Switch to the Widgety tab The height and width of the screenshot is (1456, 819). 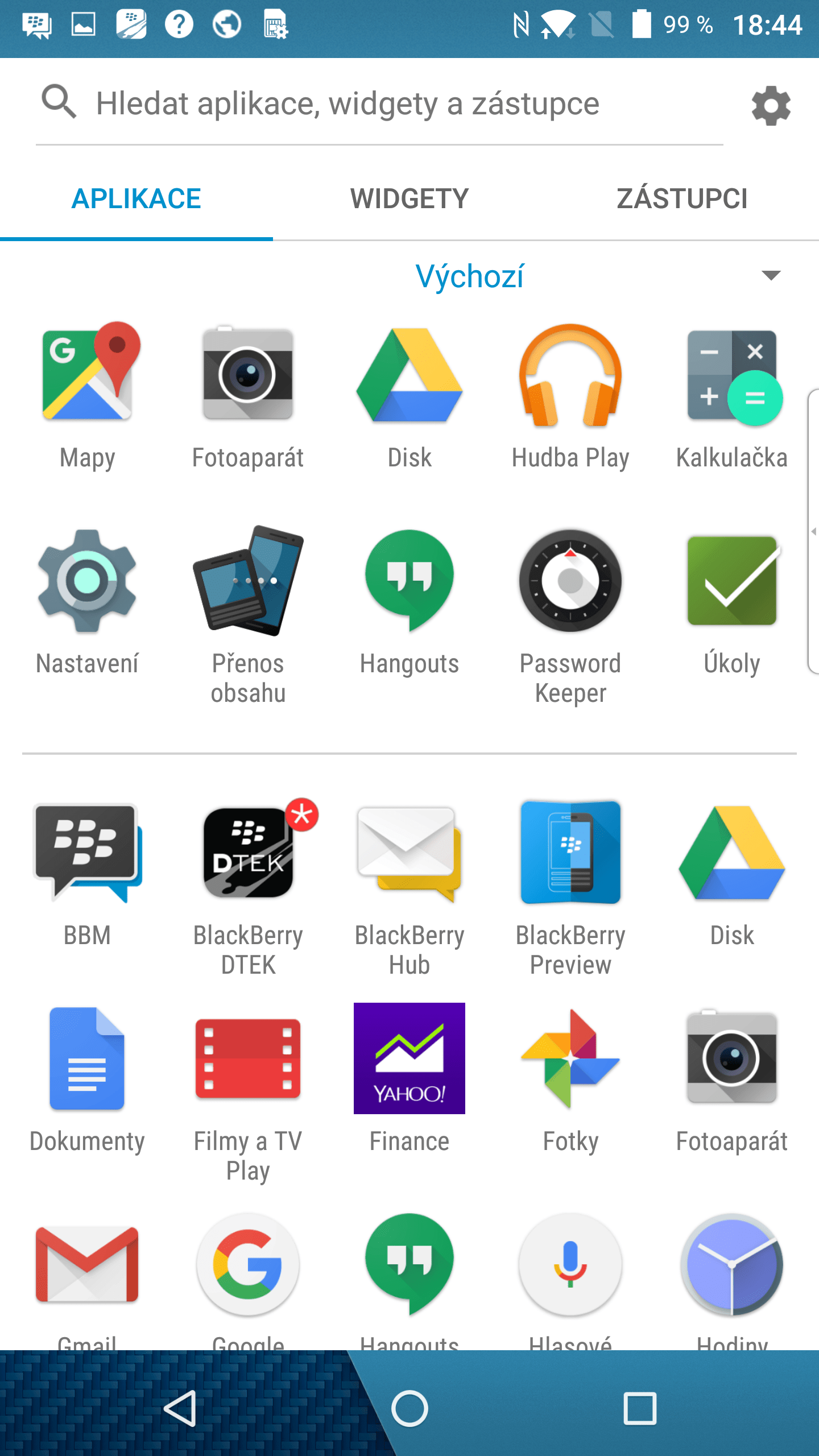(x=409, y=199)
